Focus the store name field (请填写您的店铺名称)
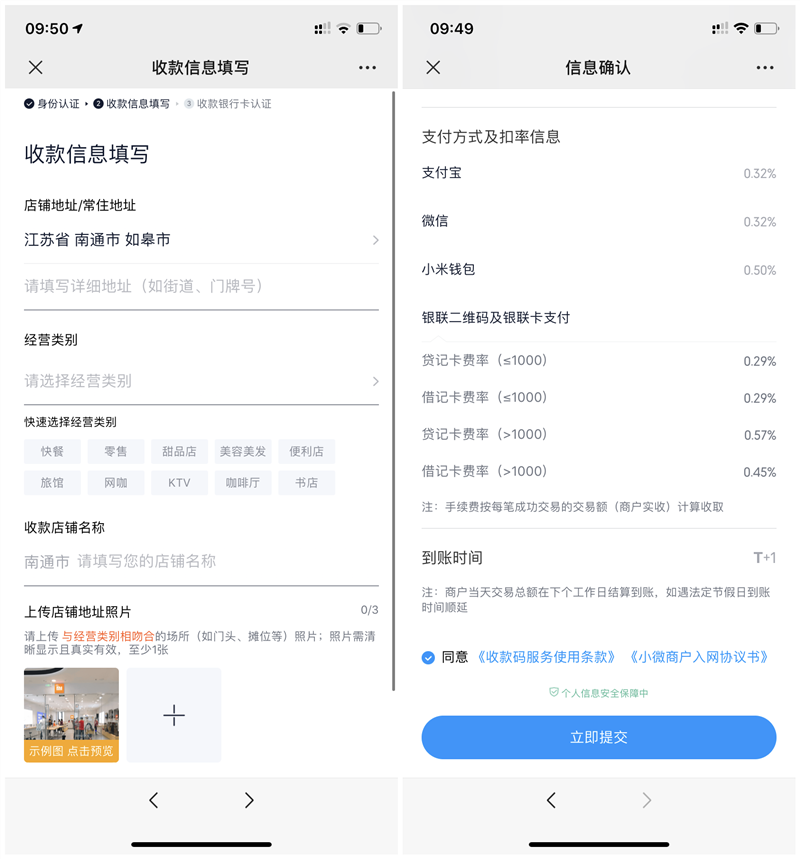This screenshot has width=800, height=859. click(x=201, y=562)
